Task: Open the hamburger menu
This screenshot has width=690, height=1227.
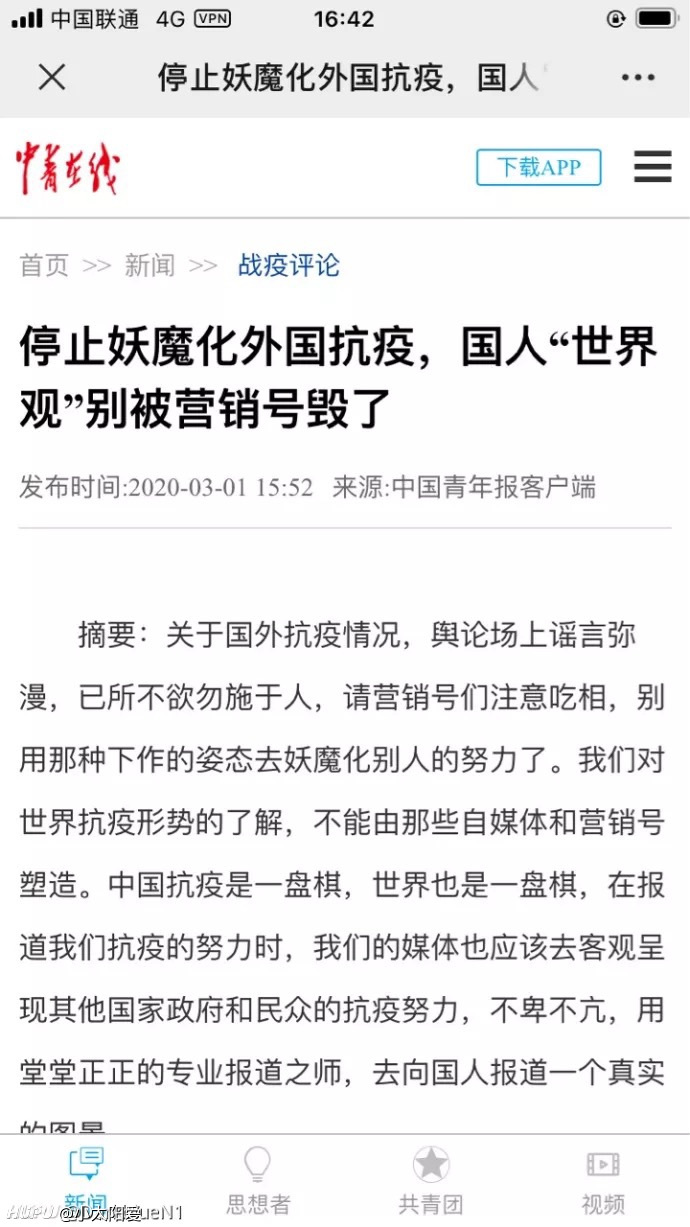Action: (x=652, y=167)
